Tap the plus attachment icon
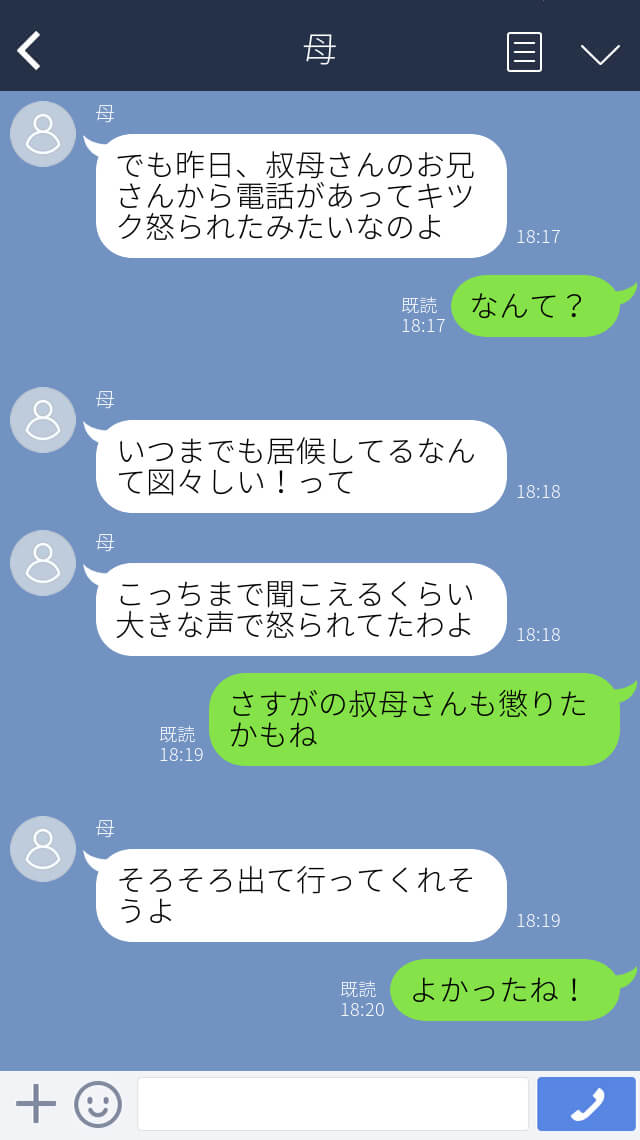The width and height of the screenshot is (640, 1140). (36, 1104)
